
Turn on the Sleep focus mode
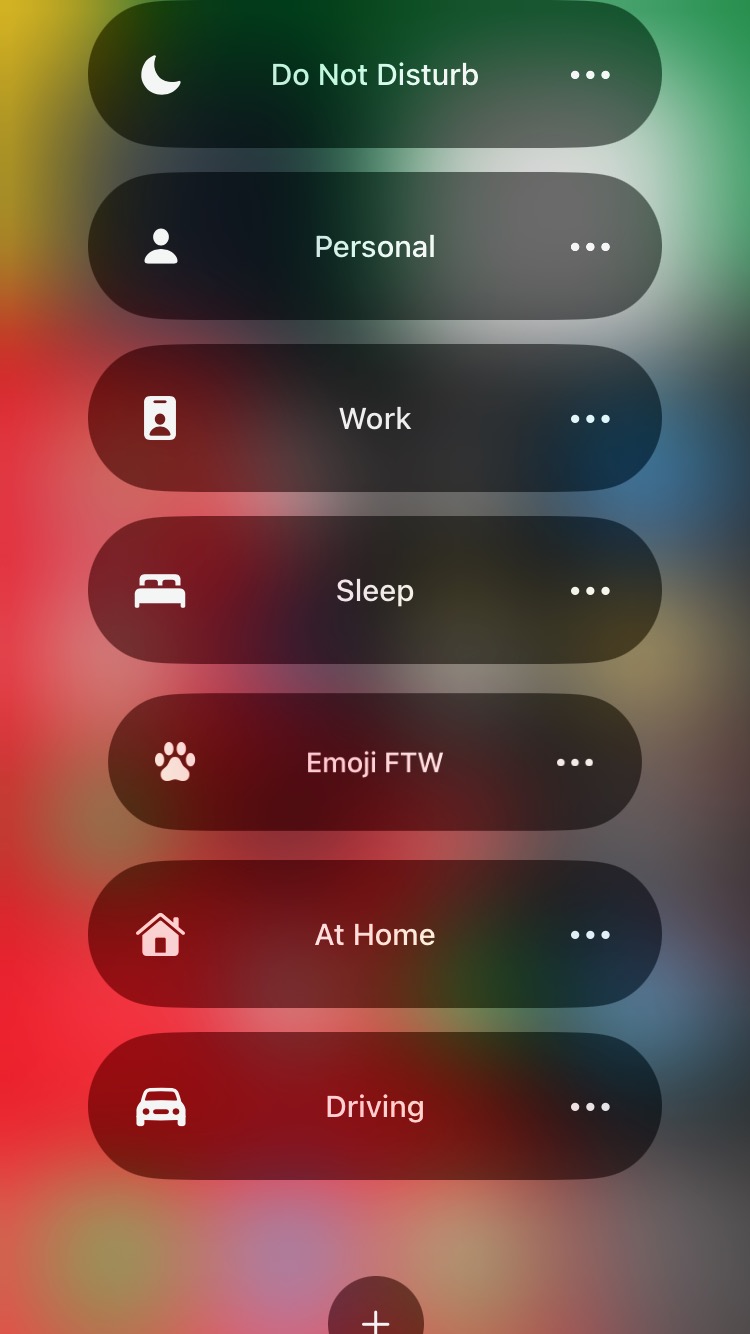click(x=375, y=590)
